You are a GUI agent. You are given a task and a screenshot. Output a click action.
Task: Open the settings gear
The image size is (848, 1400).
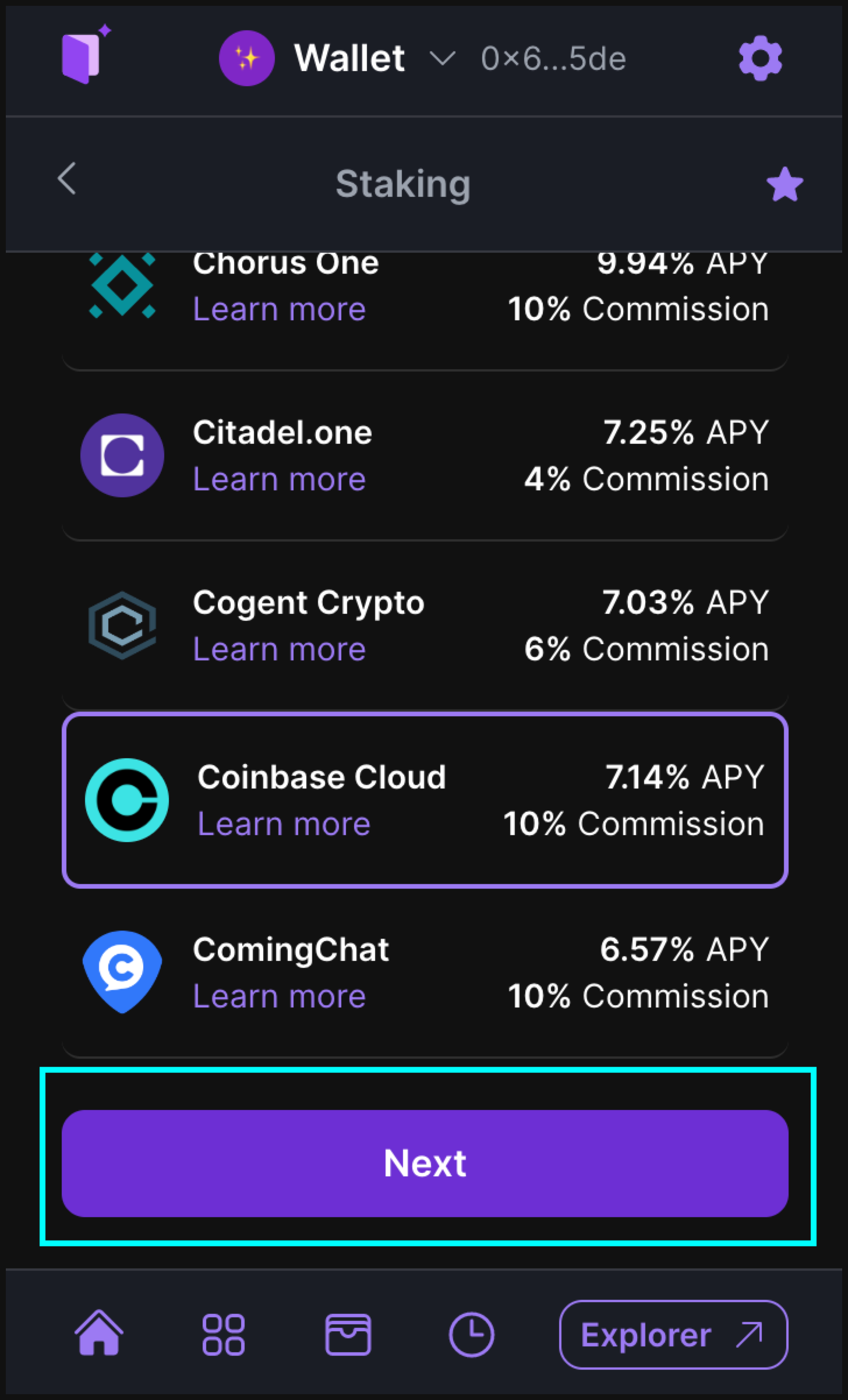point(759,58)
